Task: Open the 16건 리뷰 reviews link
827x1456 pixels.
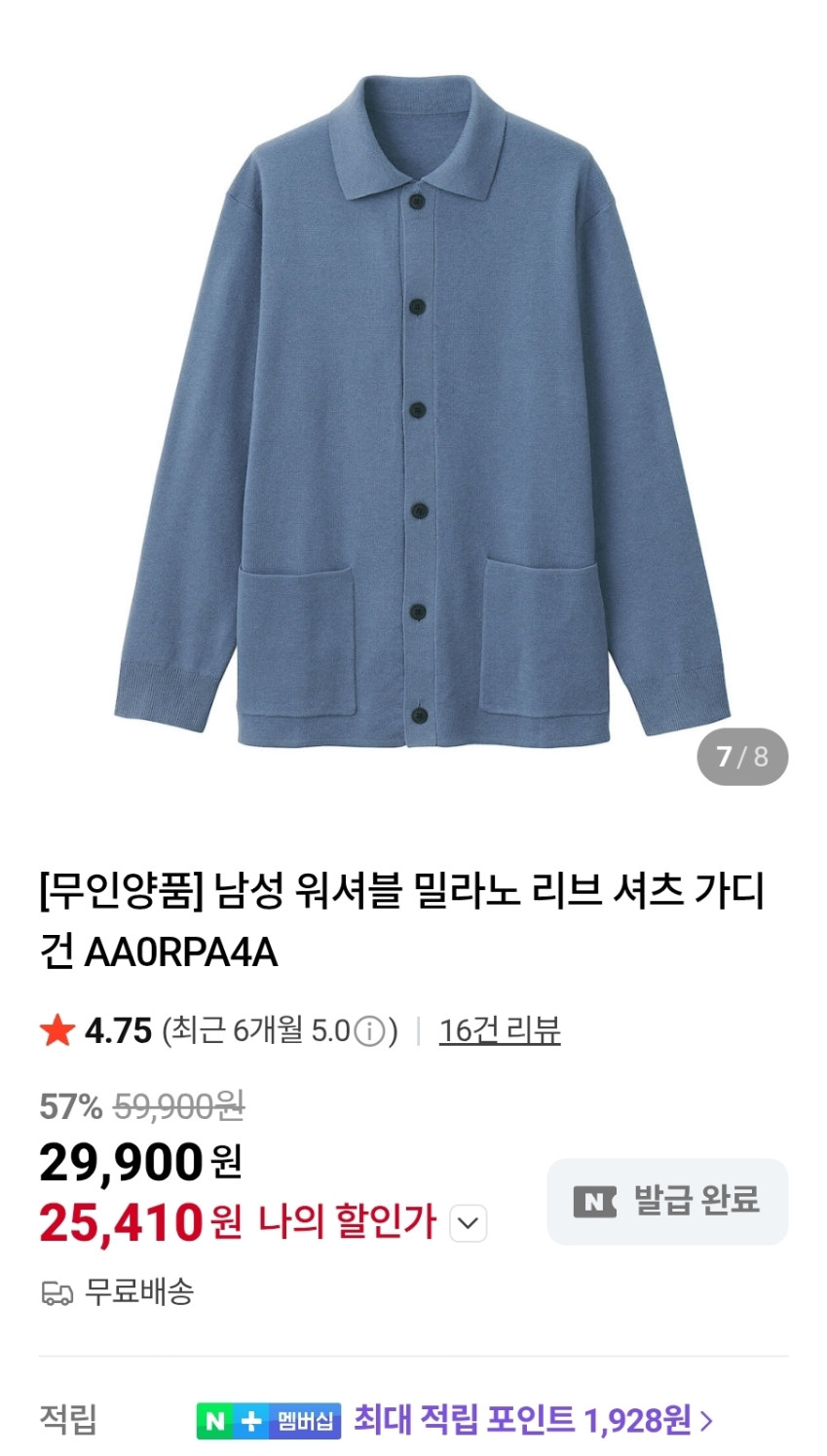Action: 500,1030
